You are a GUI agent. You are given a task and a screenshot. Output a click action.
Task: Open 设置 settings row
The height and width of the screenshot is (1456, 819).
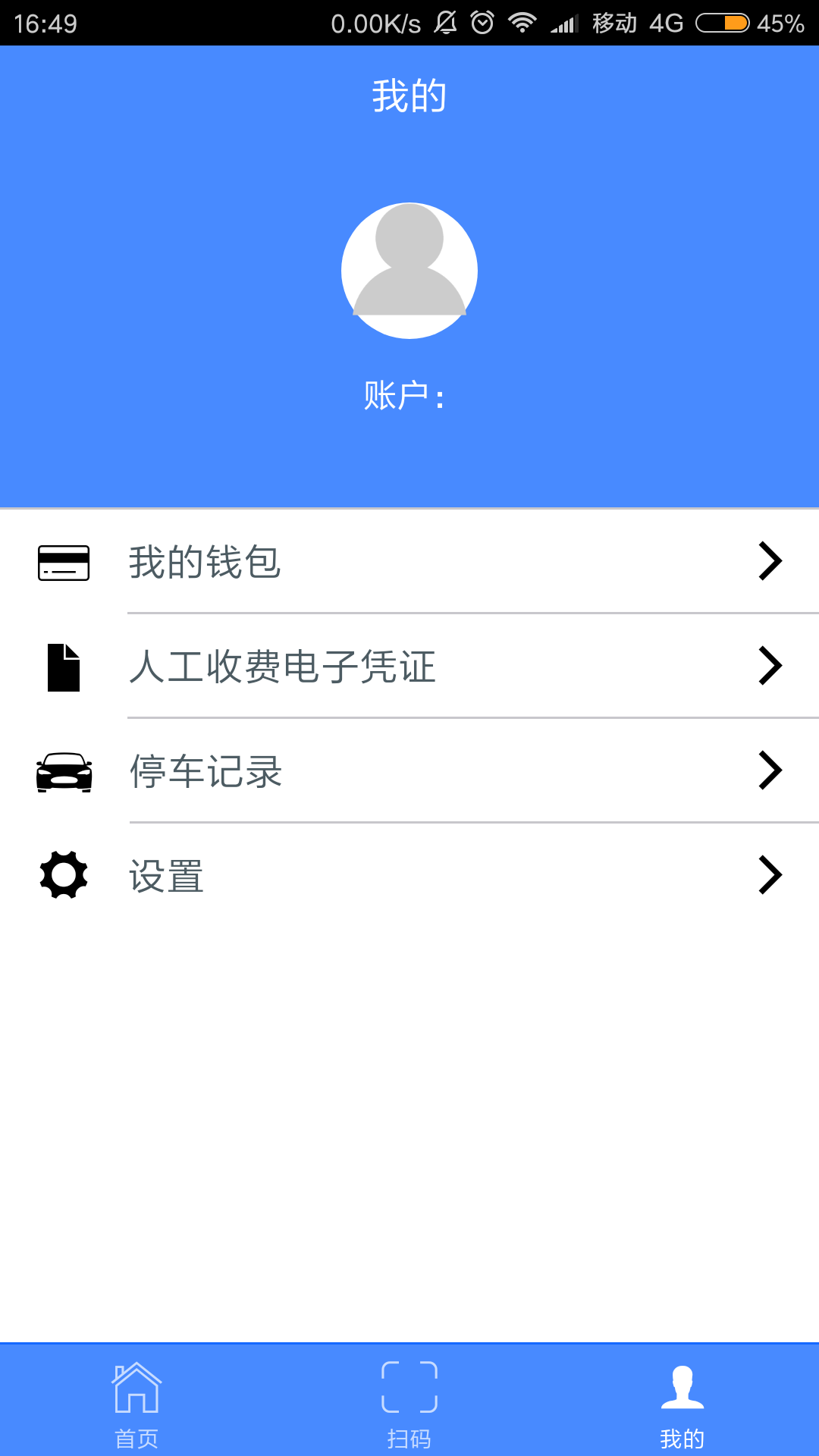point(409,876)
